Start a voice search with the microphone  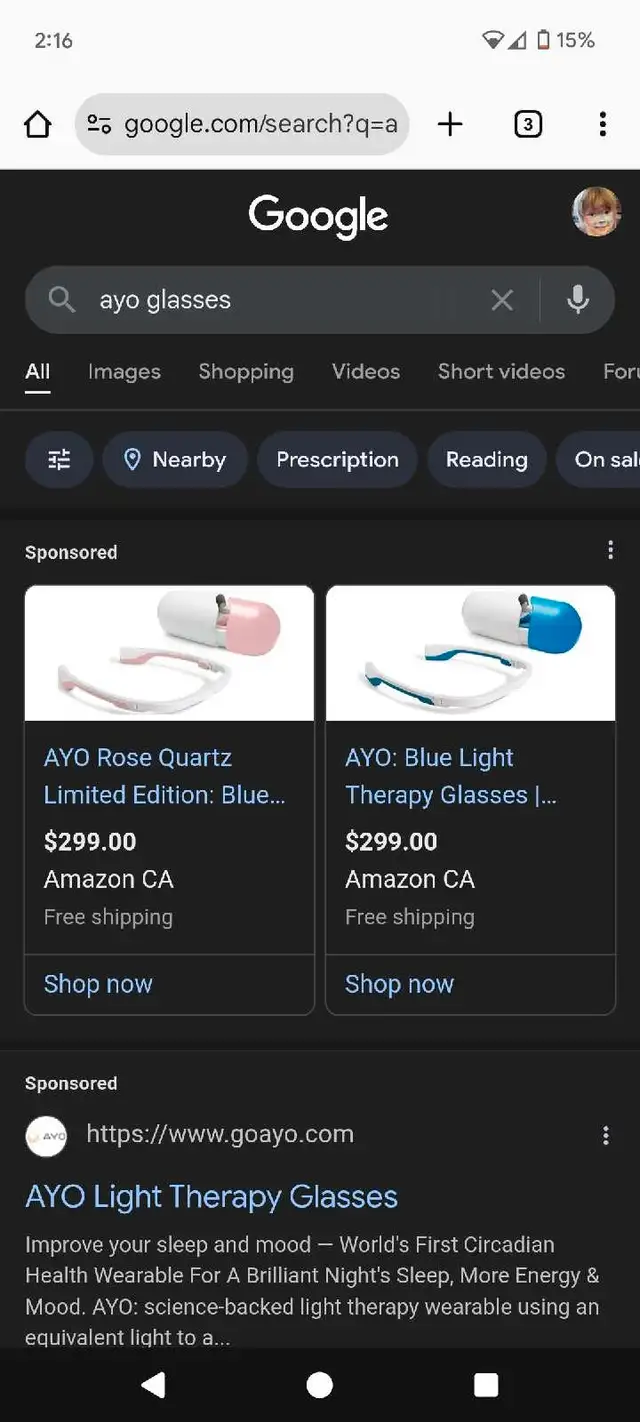578,300
